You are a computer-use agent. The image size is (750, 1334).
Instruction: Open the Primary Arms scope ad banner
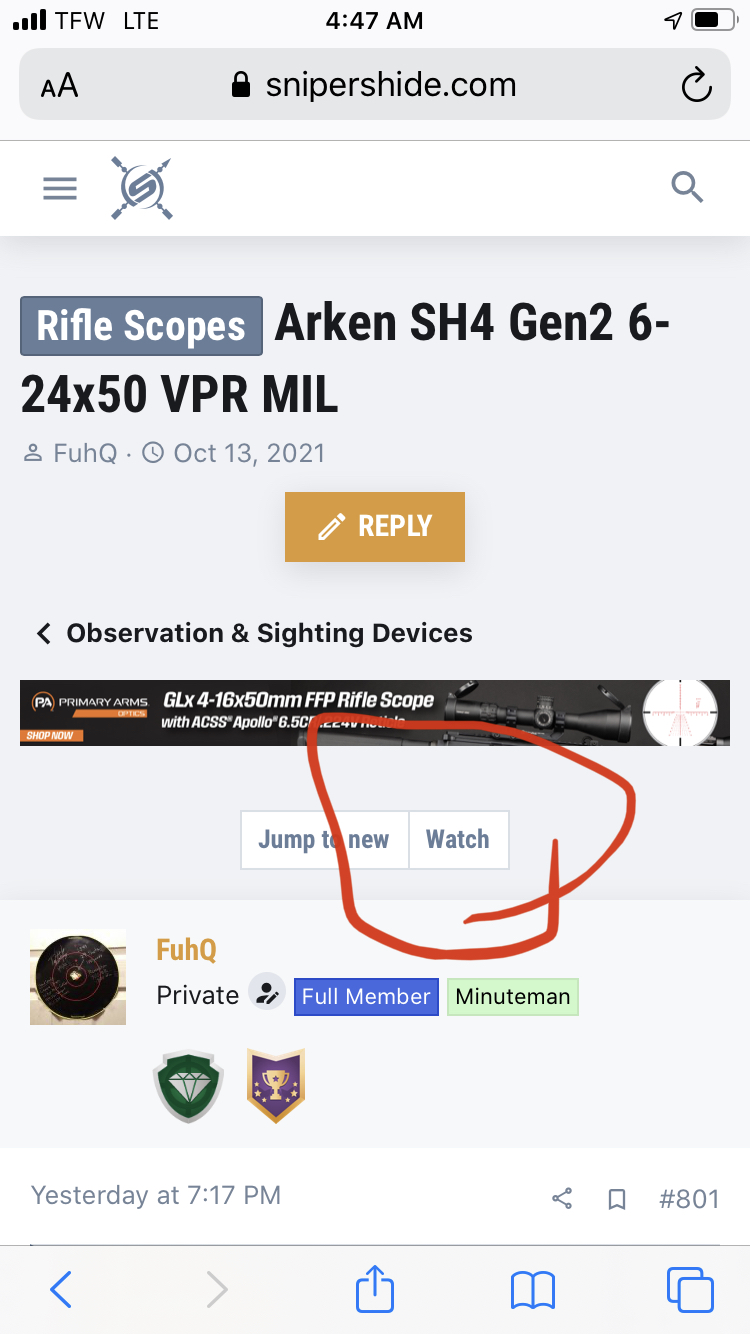click(x=375, y=712)
